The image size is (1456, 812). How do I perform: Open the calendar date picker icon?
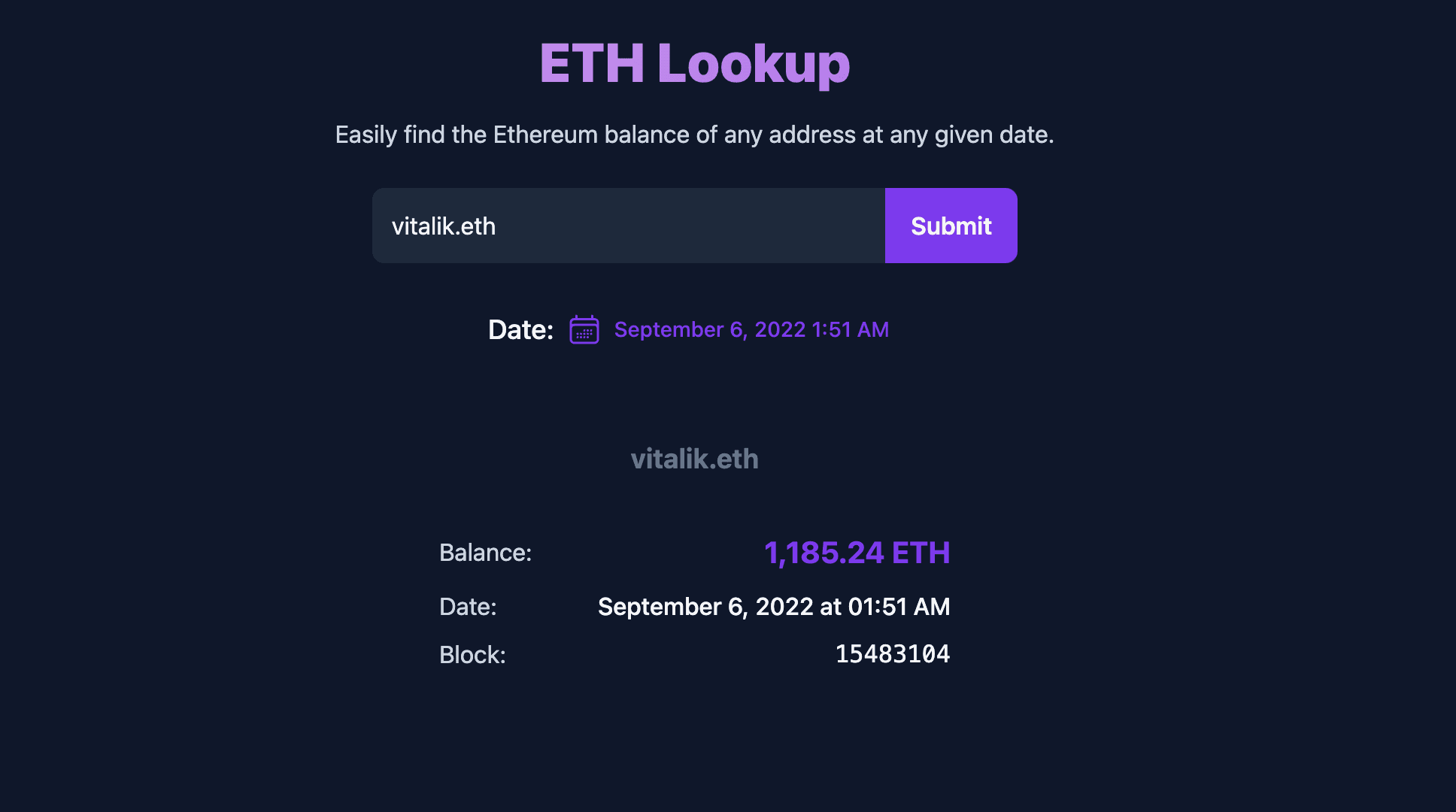coord(584,329)
